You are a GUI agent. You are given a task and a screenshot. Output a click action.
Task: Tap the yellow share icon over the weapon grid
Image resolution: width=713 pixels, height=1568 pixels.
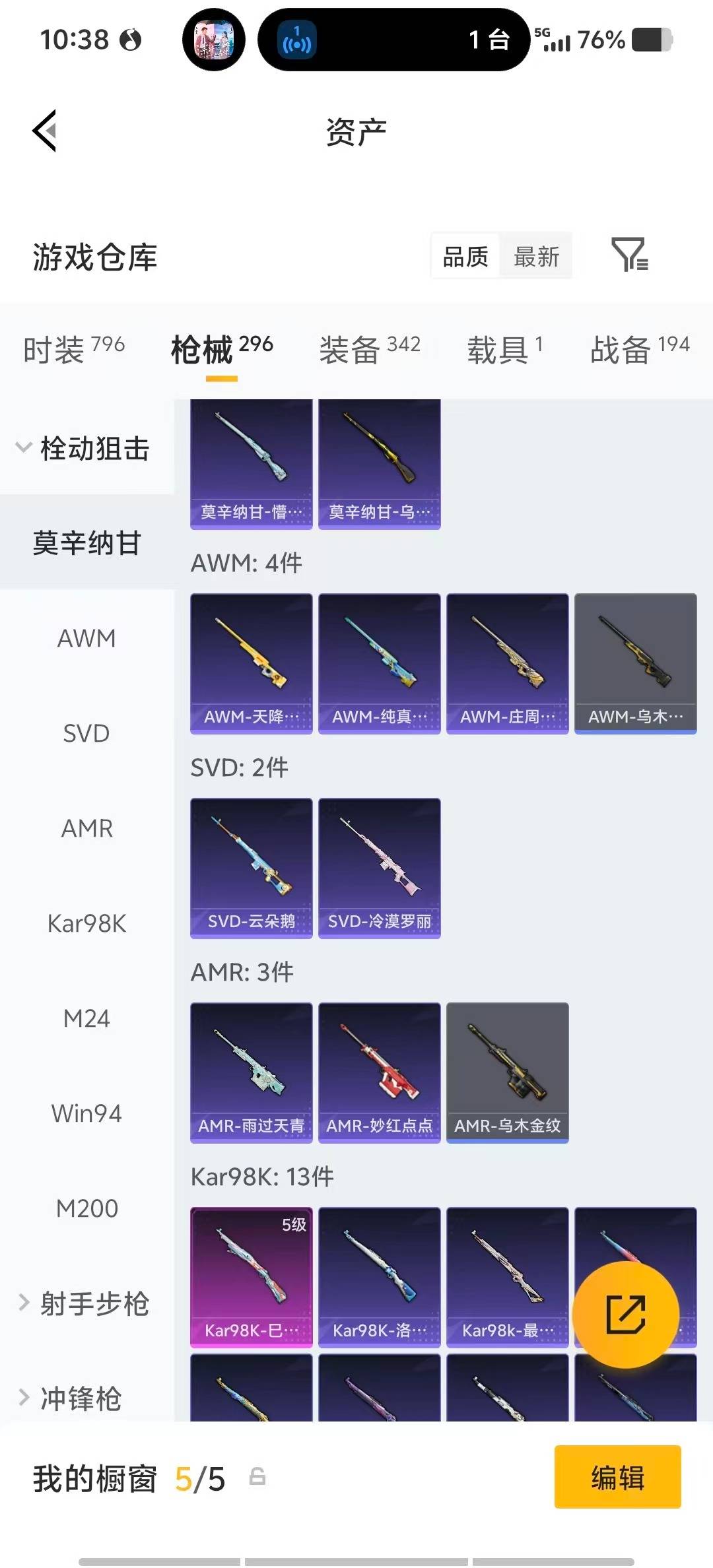[626, 1315]
